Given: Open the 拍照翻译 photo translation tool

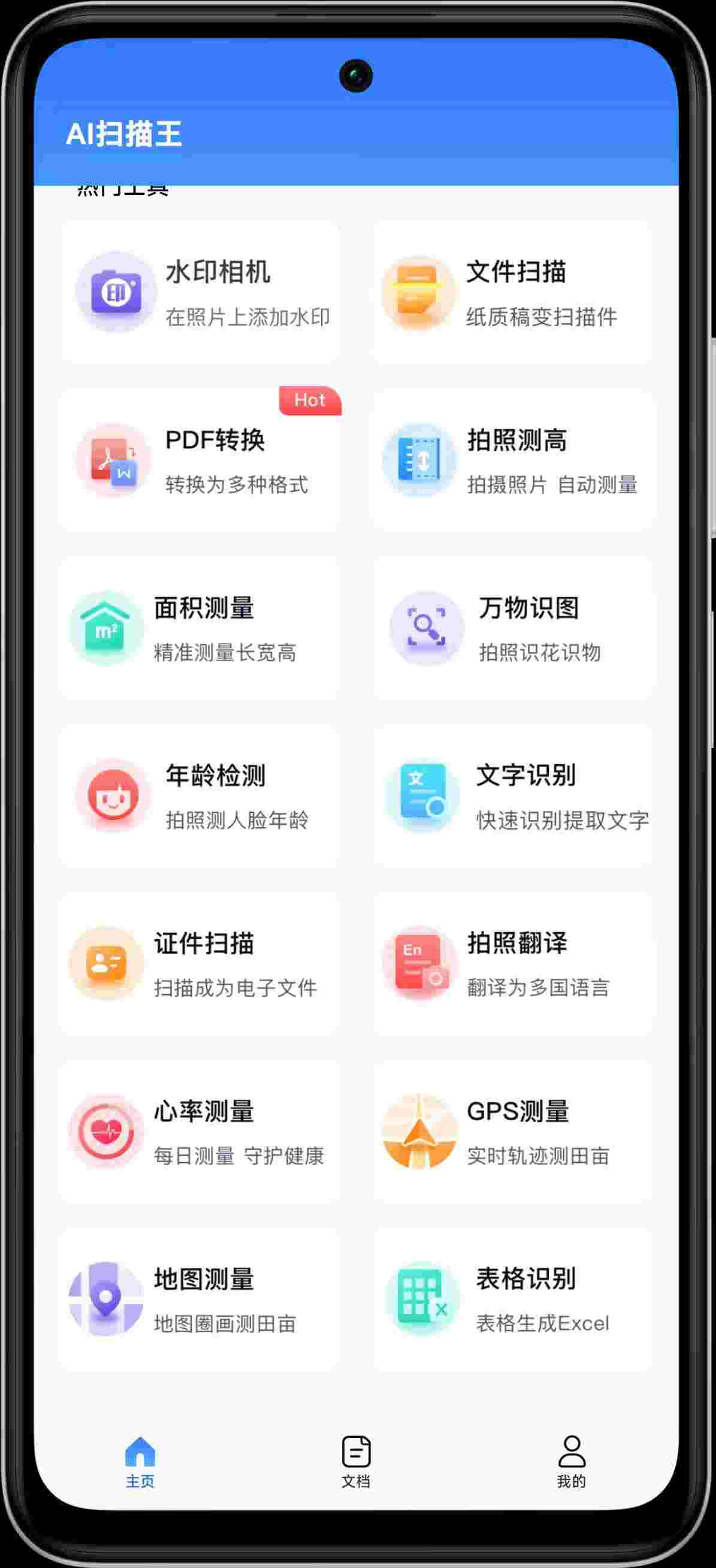Looking at the screenshot, I should tap(513, 964).
